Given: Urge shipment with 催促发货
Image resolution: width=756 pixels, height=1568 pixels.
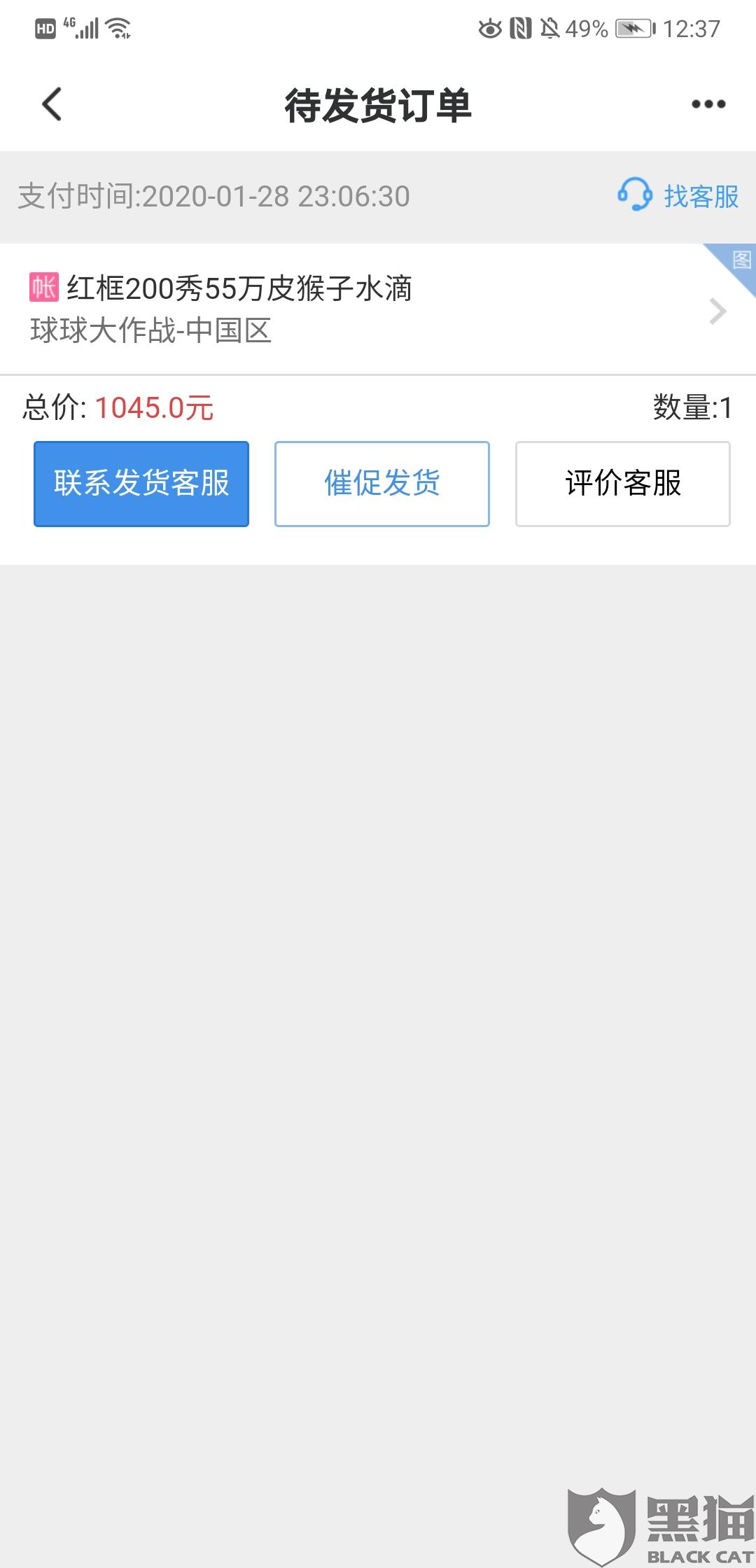Looking at the screenshot, I should pos(382,484).
